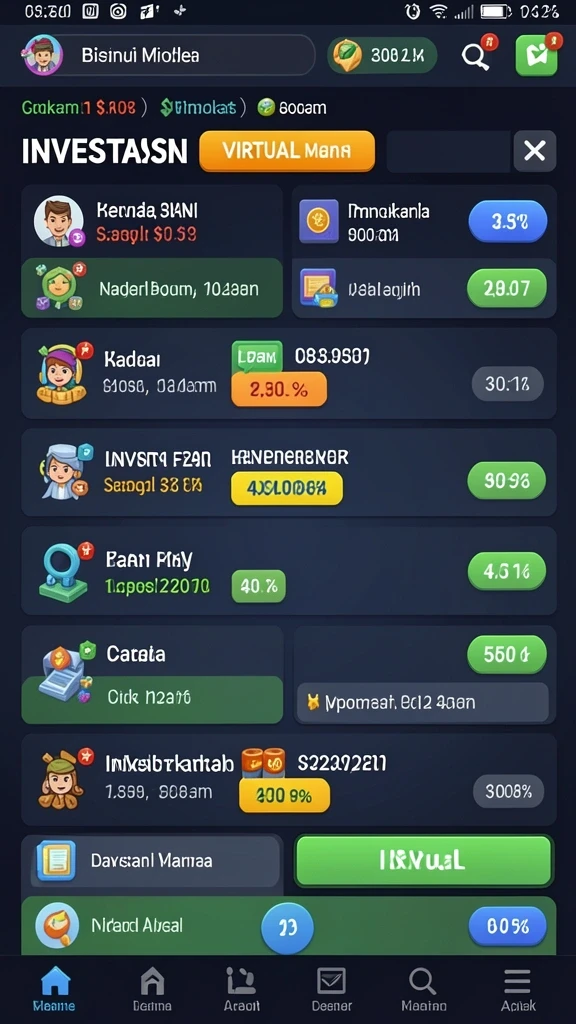Switch to the Maaiao search tab
576x1024 pixels.
424,988
